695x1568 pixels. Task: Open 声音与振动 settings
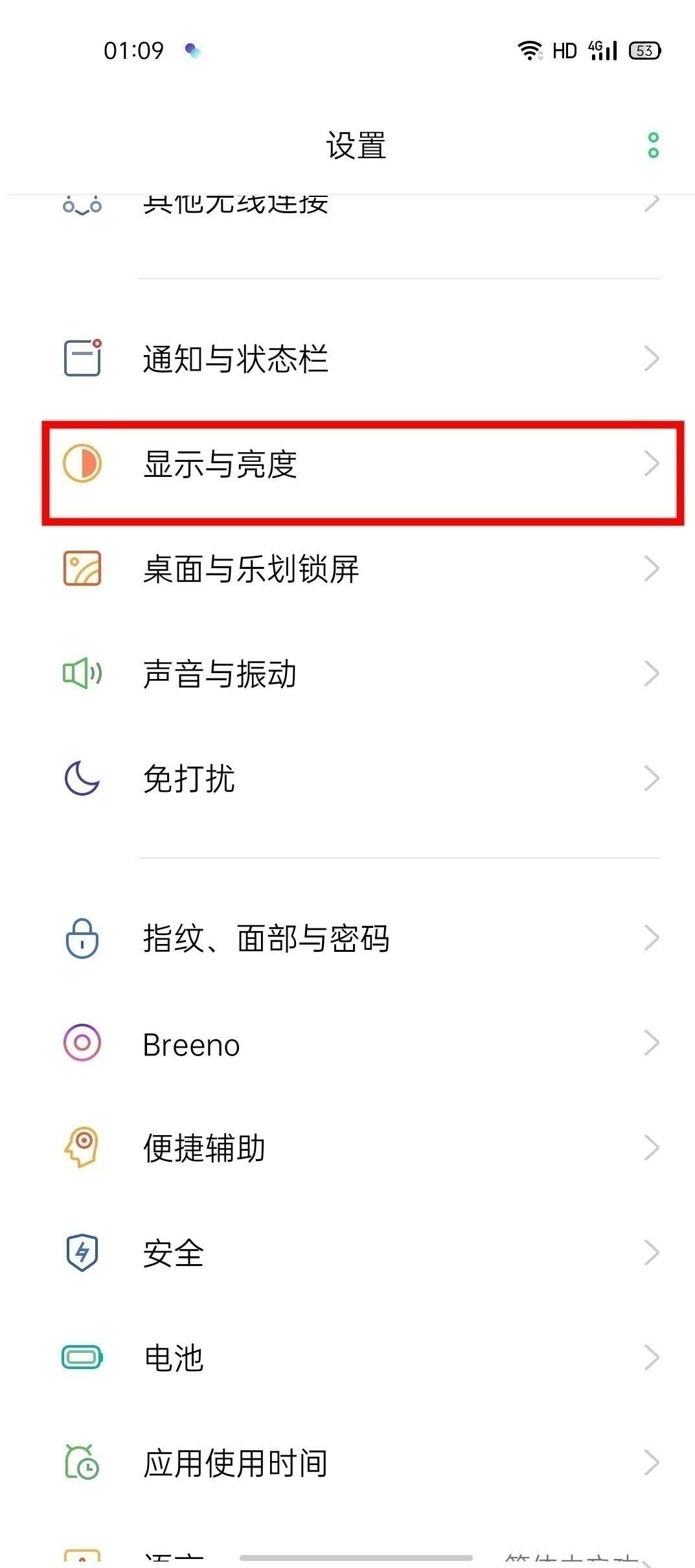click(x=350, y=674)
